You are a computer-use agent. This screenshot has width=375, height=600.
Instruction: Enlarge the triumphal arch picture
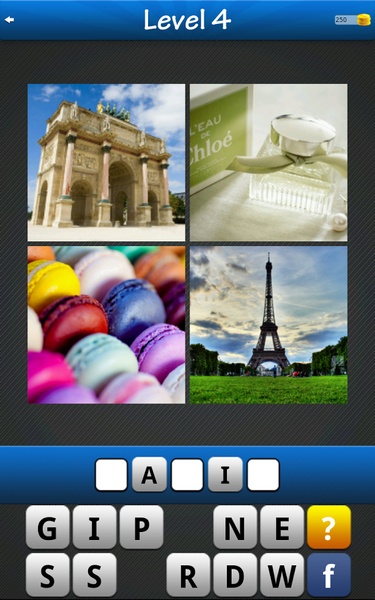tap(106, 162)
